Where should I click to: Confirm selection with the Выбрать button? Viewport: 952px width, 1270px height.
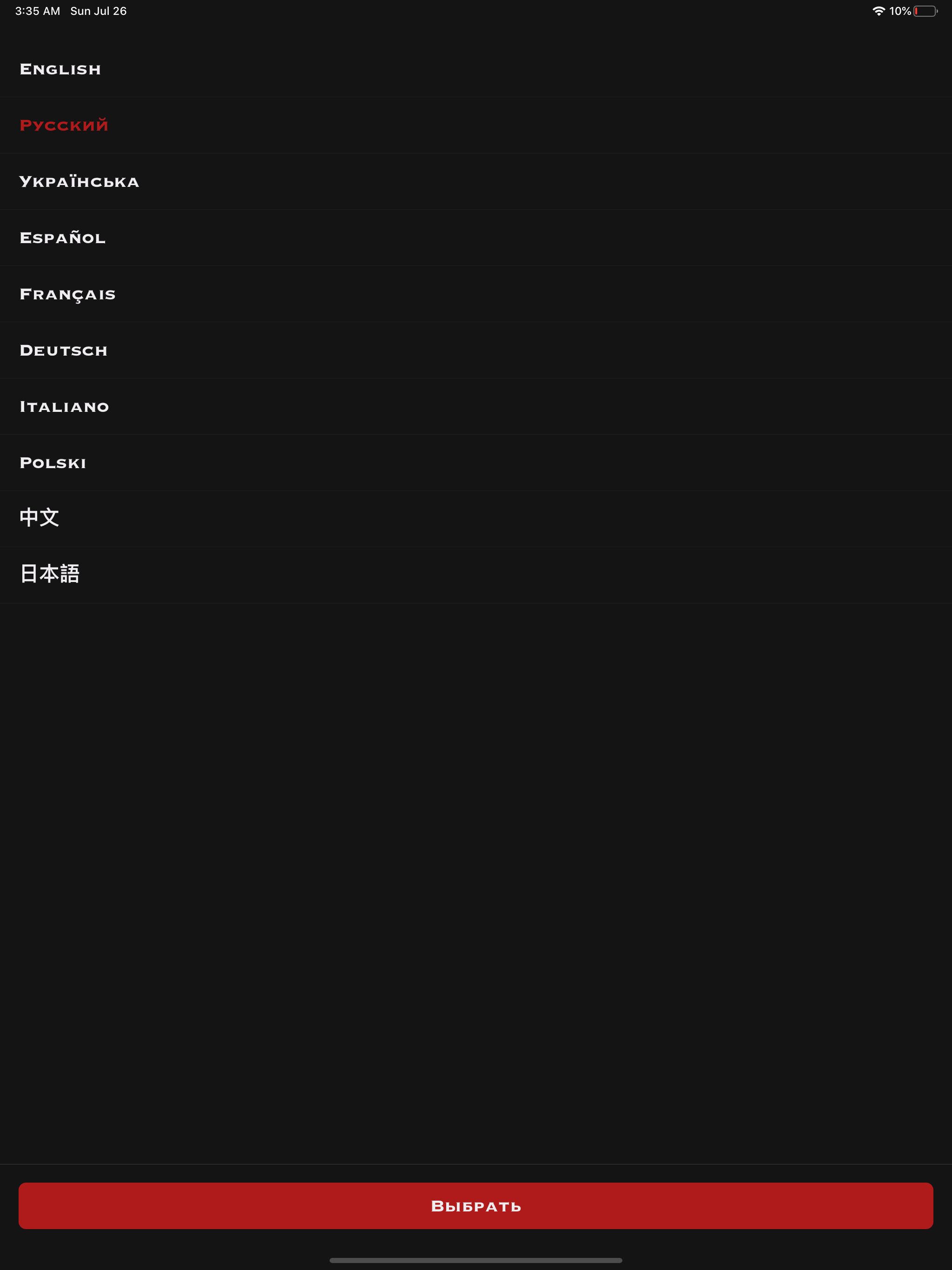476,1206
